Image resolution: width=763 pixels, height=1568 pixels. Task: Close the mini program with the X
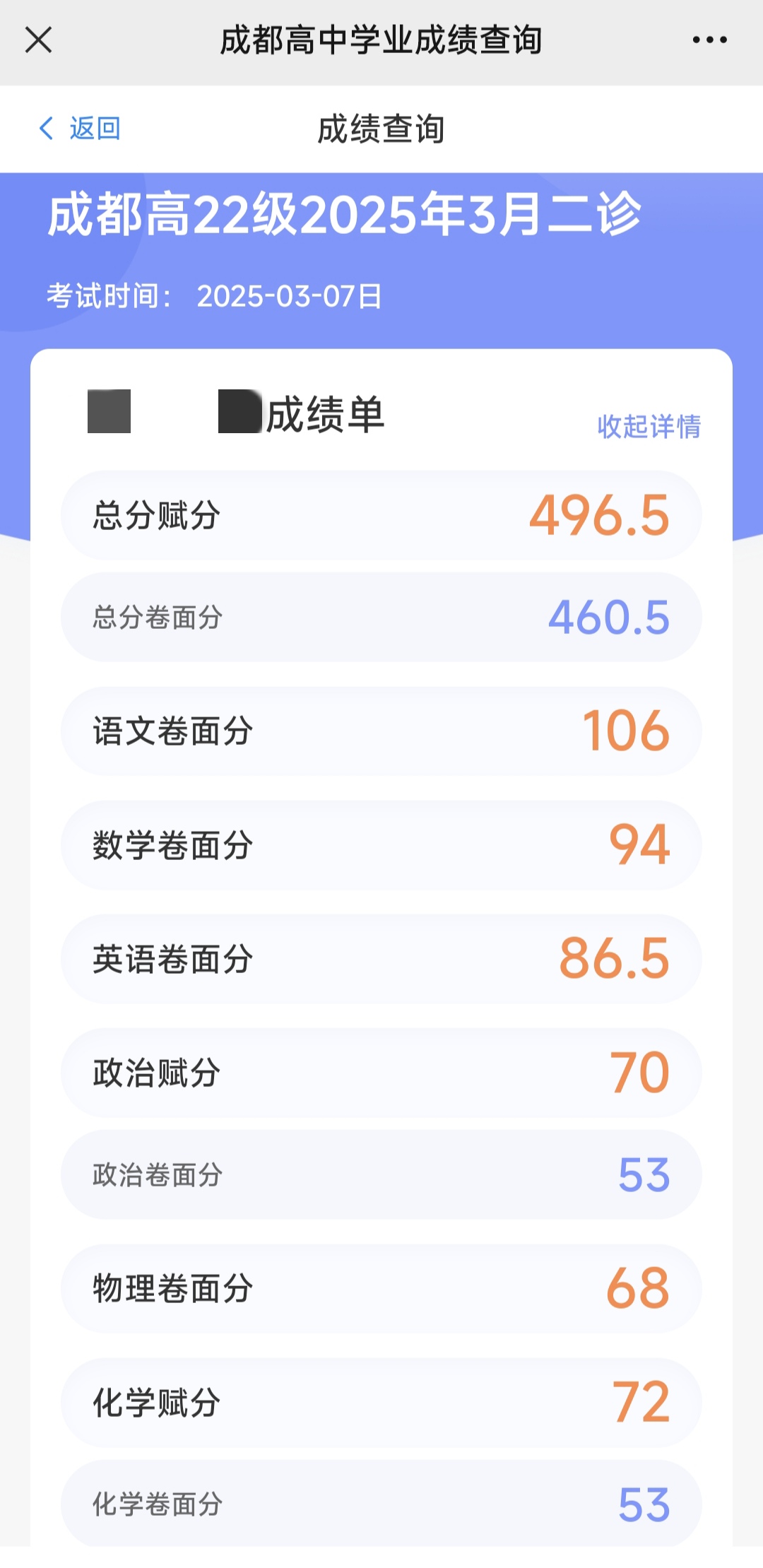tap(38, 40)
